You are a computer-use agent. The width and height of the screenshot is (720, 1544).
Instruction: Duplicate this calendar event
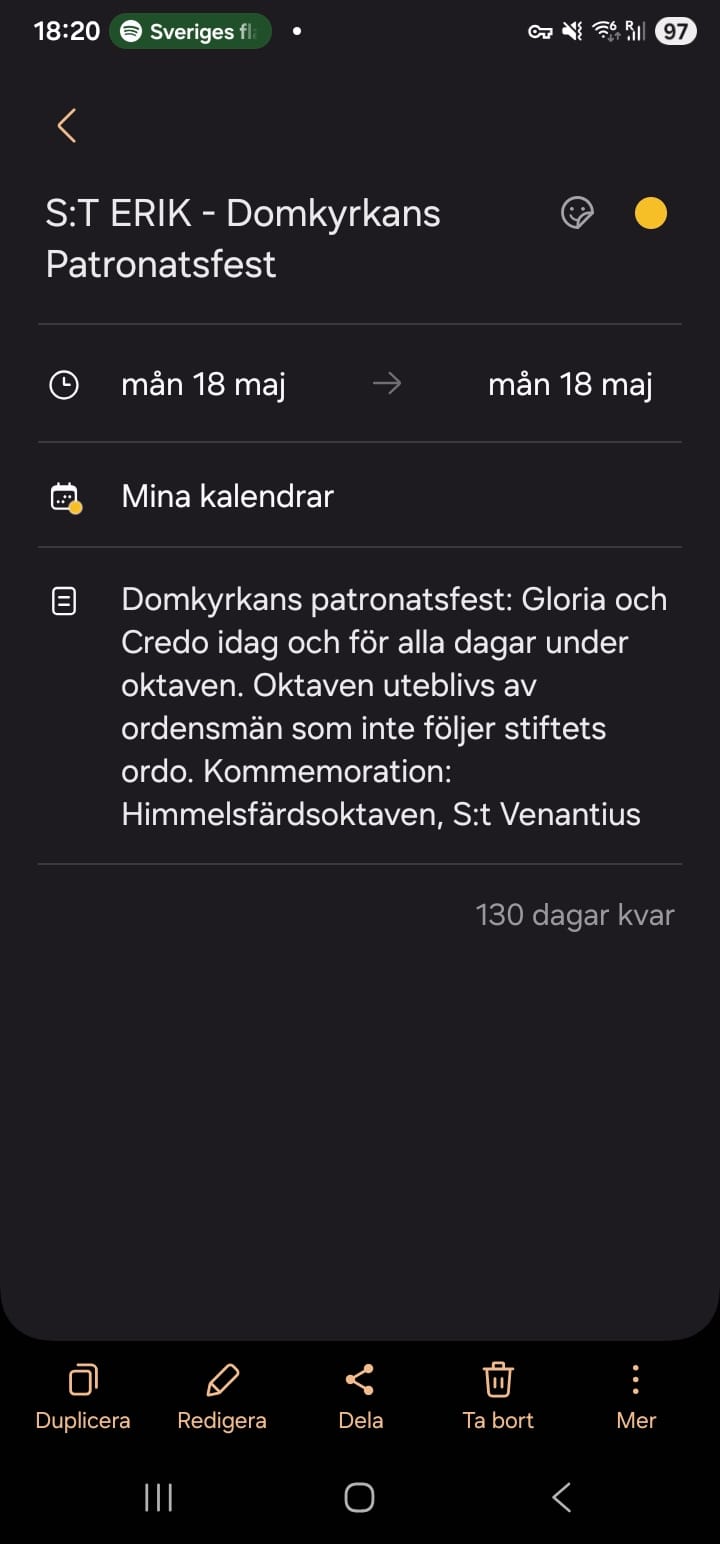point(83,1398)
